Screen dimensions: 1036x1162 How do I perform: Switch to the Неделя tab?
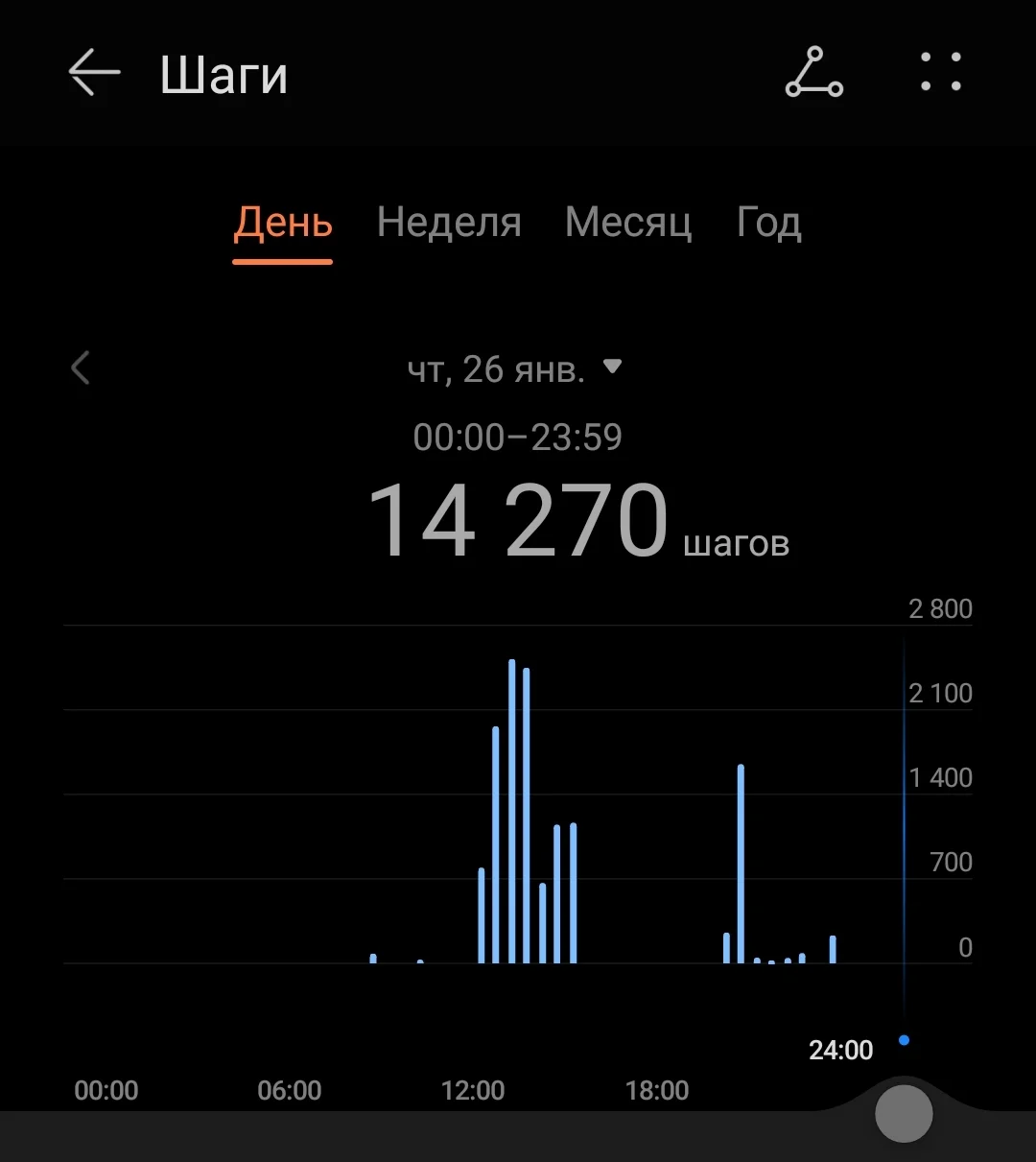(x=449, y=224)
